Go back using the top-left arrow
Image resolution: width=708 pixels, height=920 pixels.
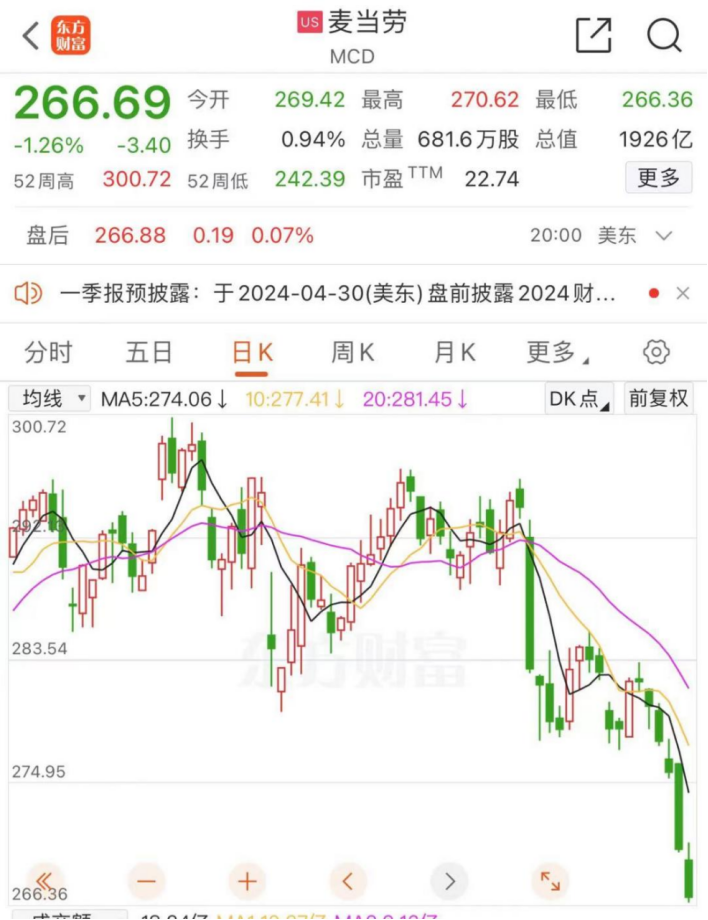[x=30, y=36]
